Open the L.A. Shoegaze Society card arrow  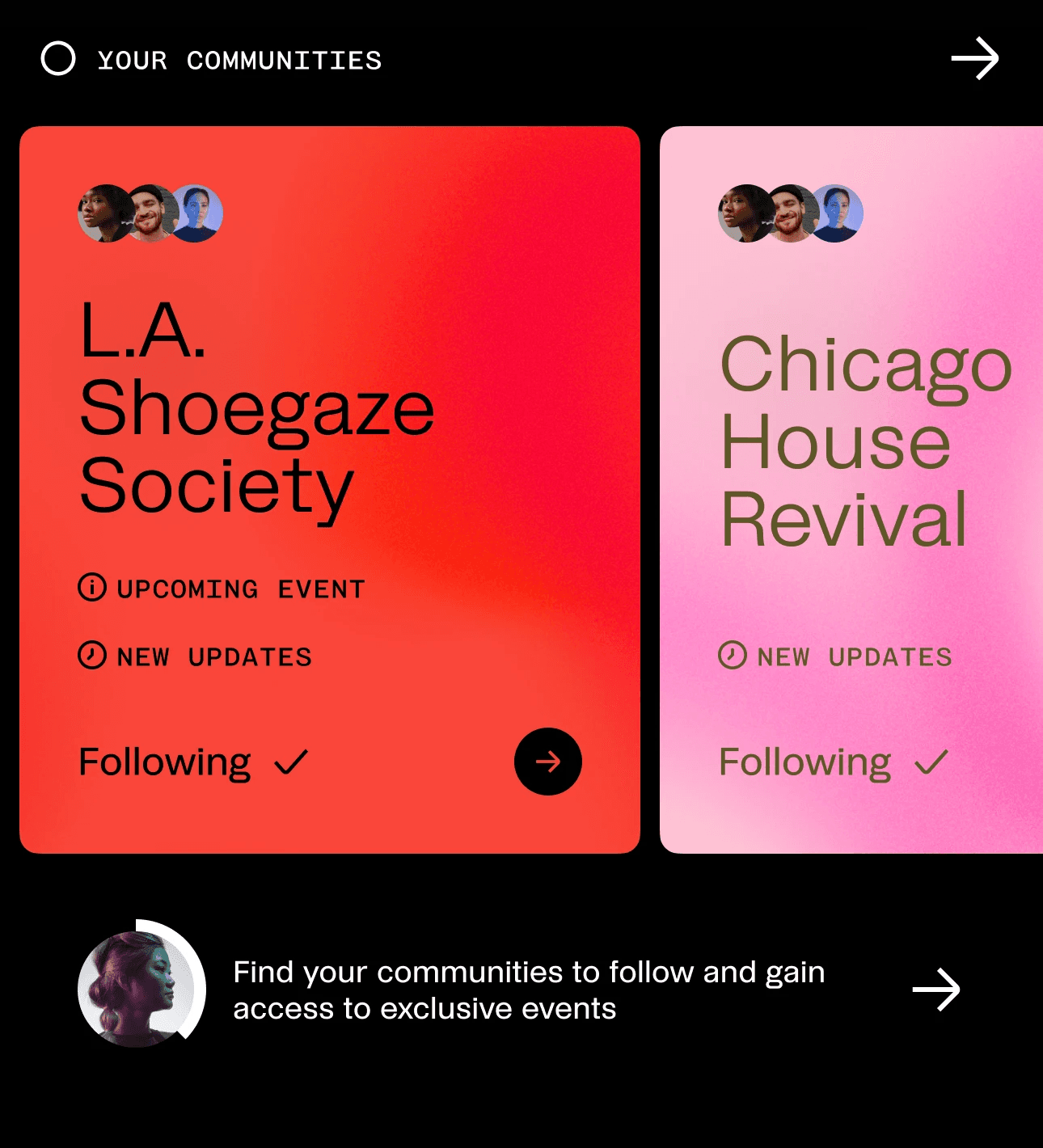[548, 762]
